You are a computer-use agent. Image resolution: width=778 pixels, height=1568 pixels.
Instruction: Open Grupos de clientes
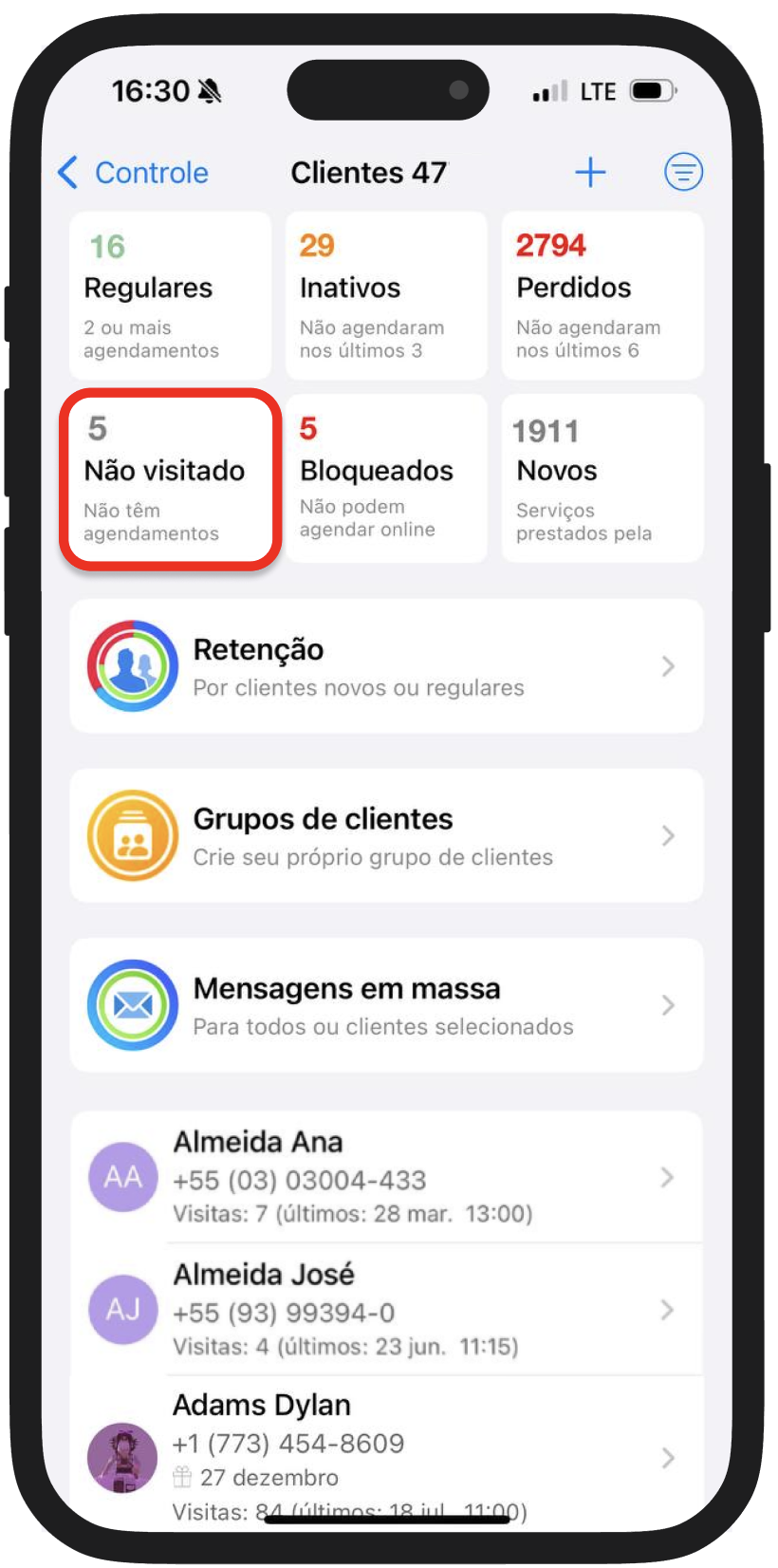pyautogui.click(x=386, y=836)
